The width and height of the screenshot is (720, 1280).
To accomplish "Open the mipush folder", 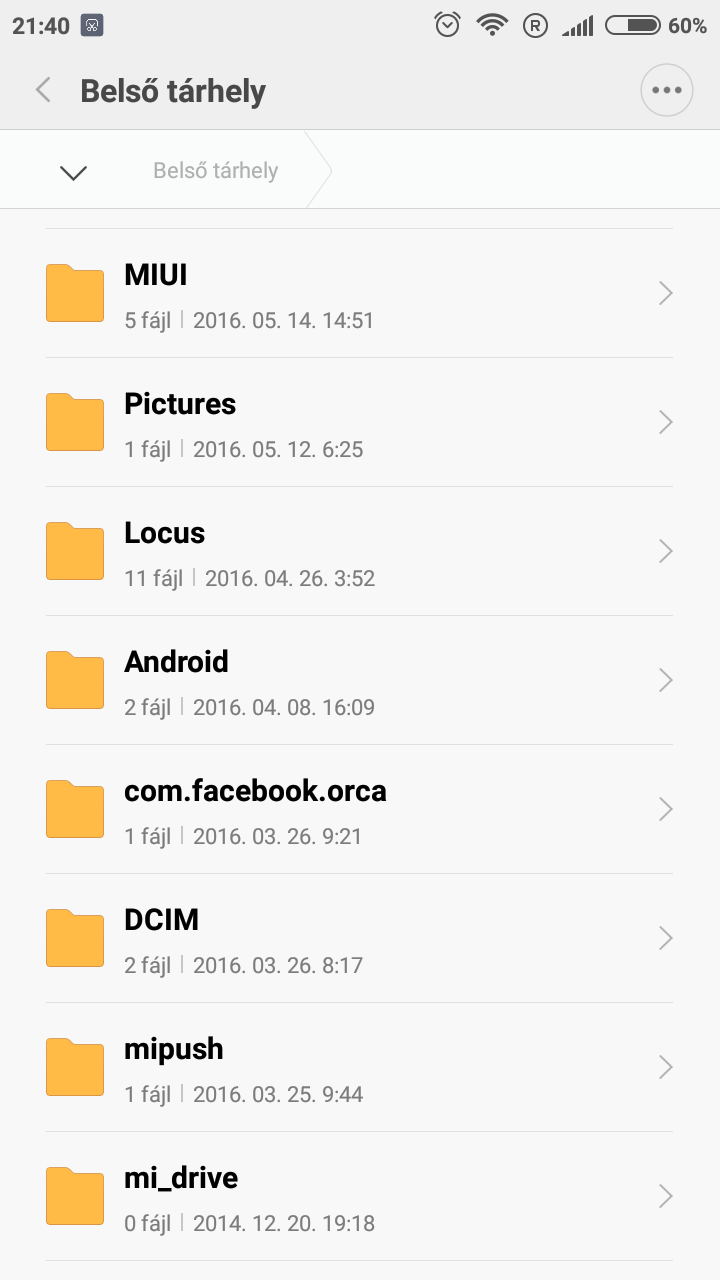I will coord(360,1068).
